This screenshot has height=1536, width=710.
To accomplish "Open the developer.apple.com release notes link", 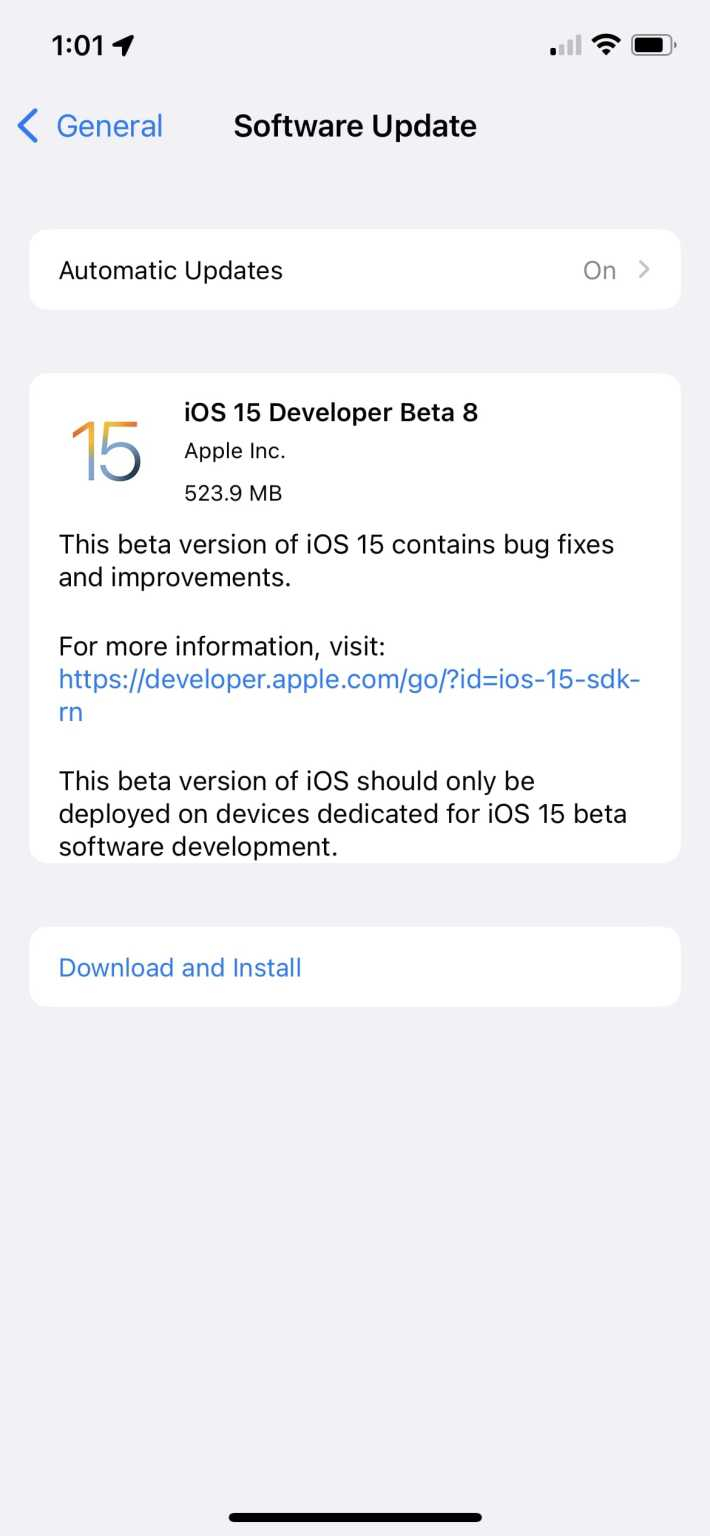I will pyautogui.click(x=349, y=696).
